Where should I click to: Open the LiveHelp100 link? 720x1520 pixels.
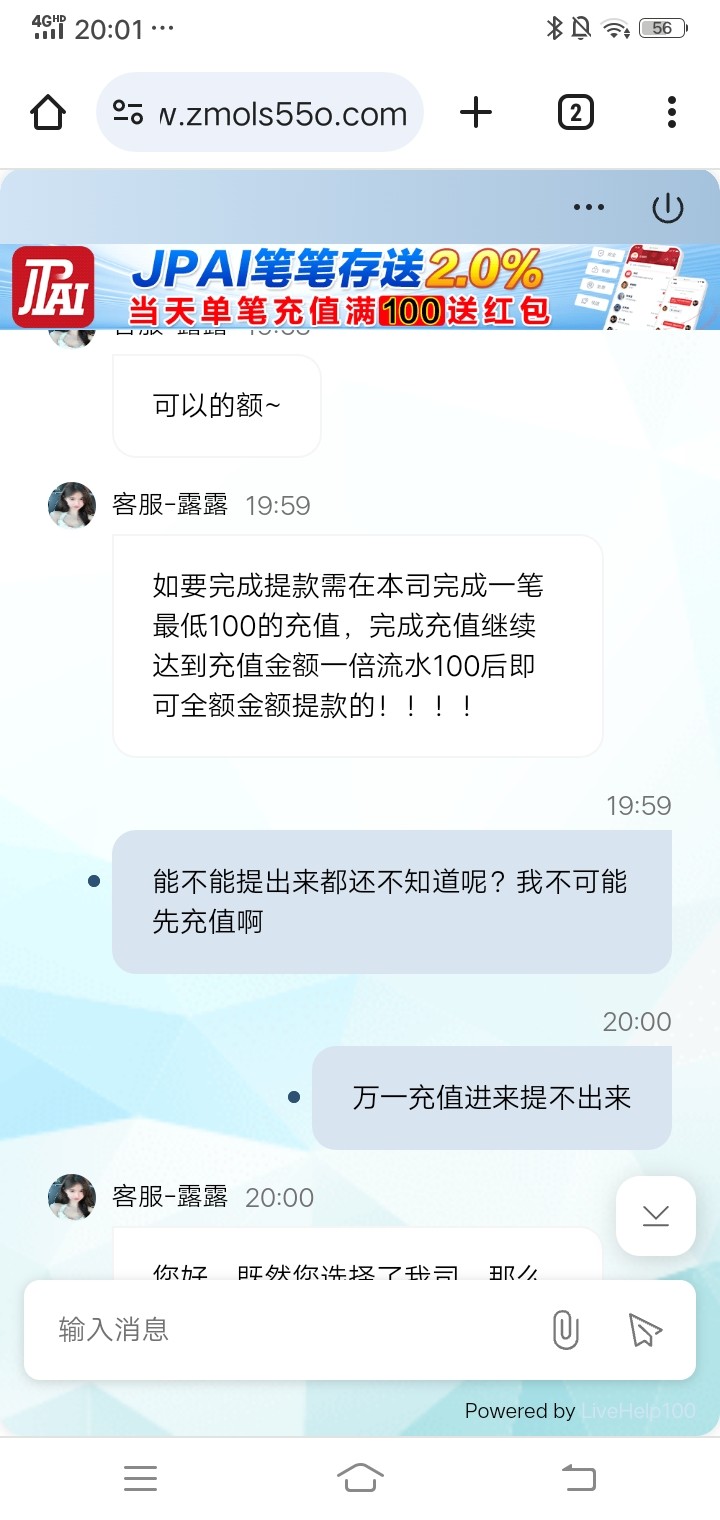[637, 1411]
